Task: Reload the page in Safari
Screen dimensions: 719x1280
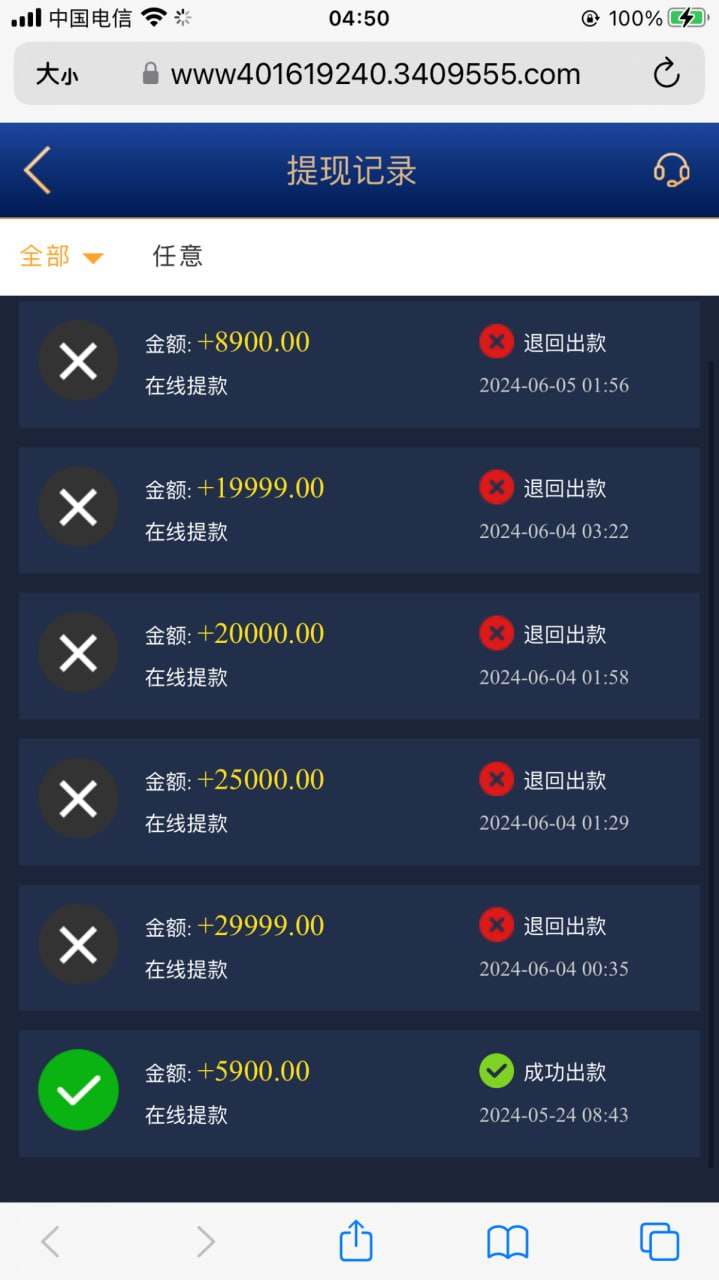Action: coord(666,74)
